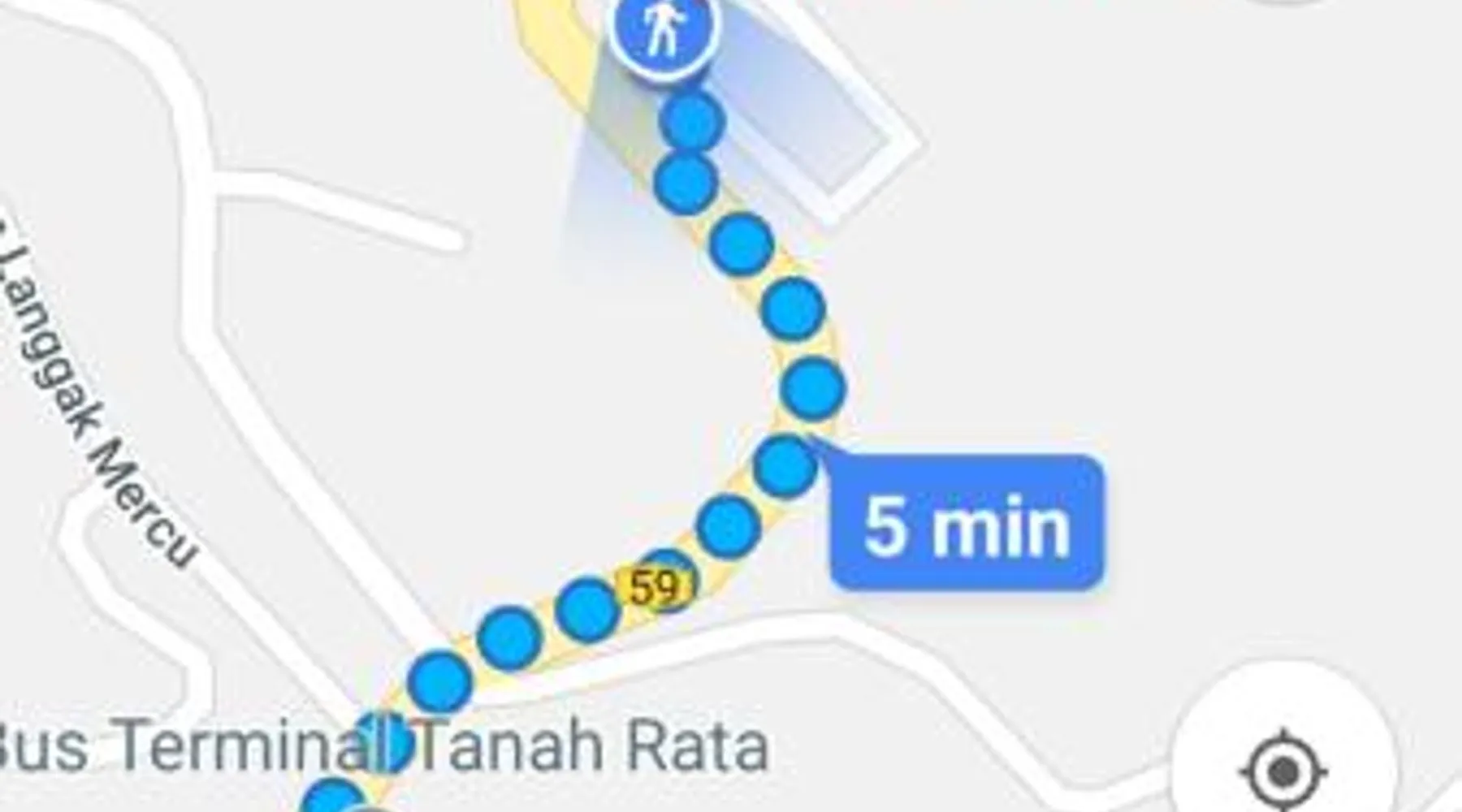Screen dimensions: 1462x812
Task: Tap the walking start point marker
Action: [x=665, y=32]
